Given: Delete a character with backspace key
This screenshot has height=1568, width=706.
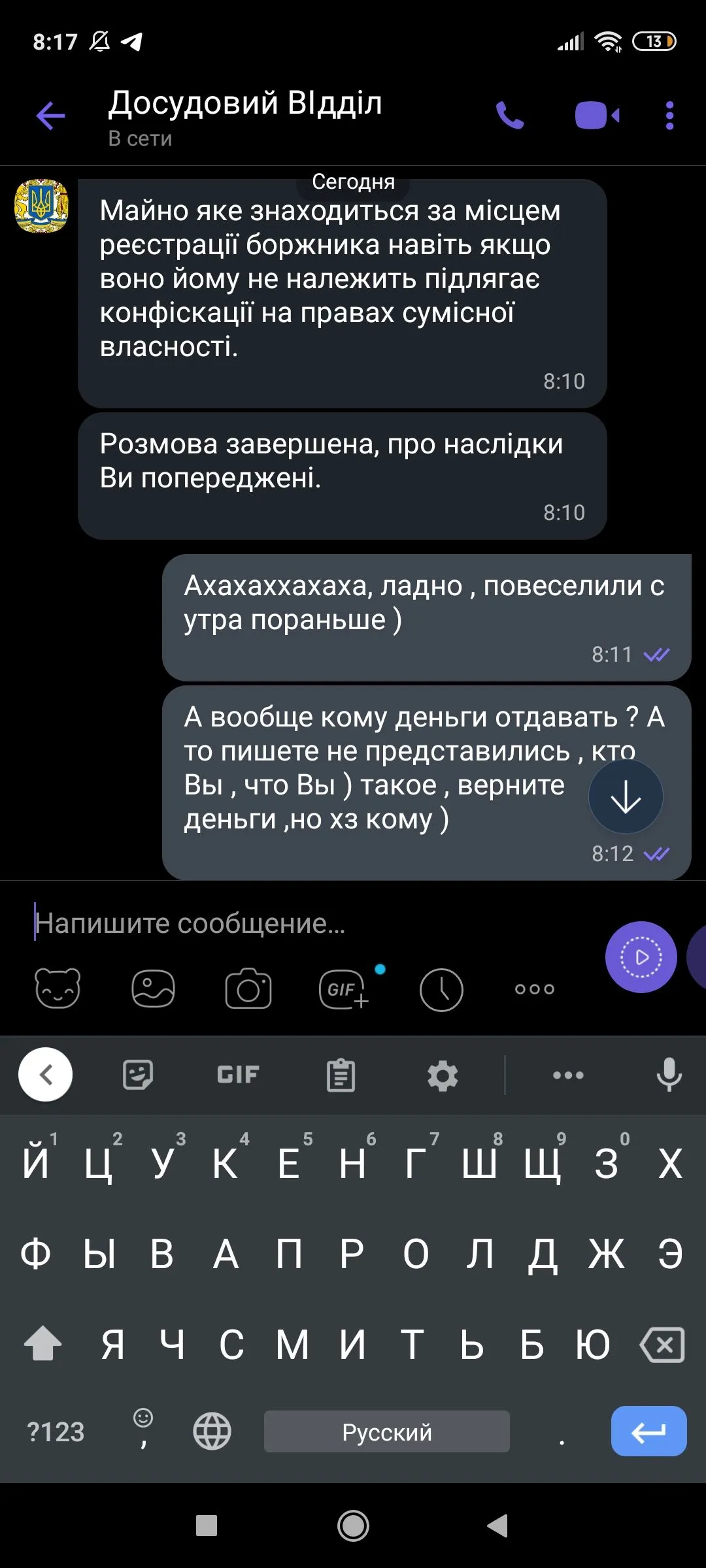Looking at the screenshot, I should 662,1345.
